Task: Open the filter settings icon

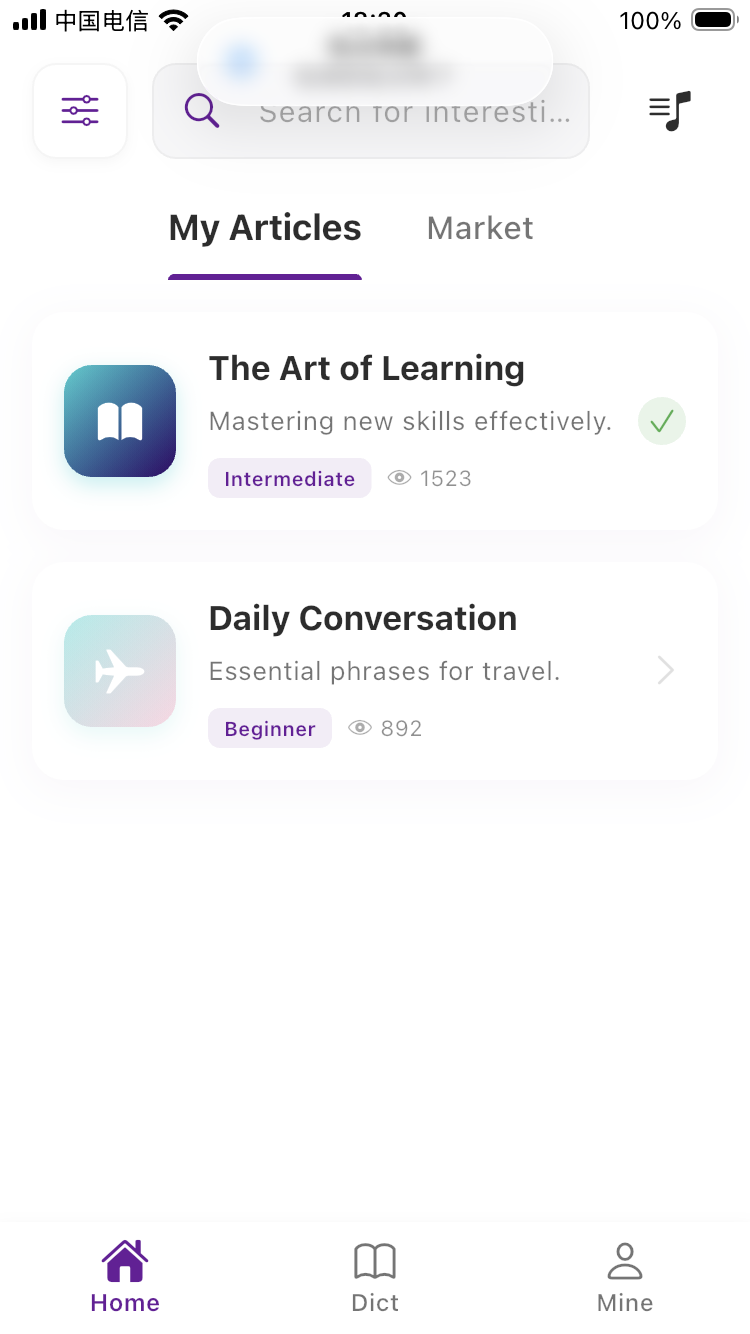Action: click(80, 111)
